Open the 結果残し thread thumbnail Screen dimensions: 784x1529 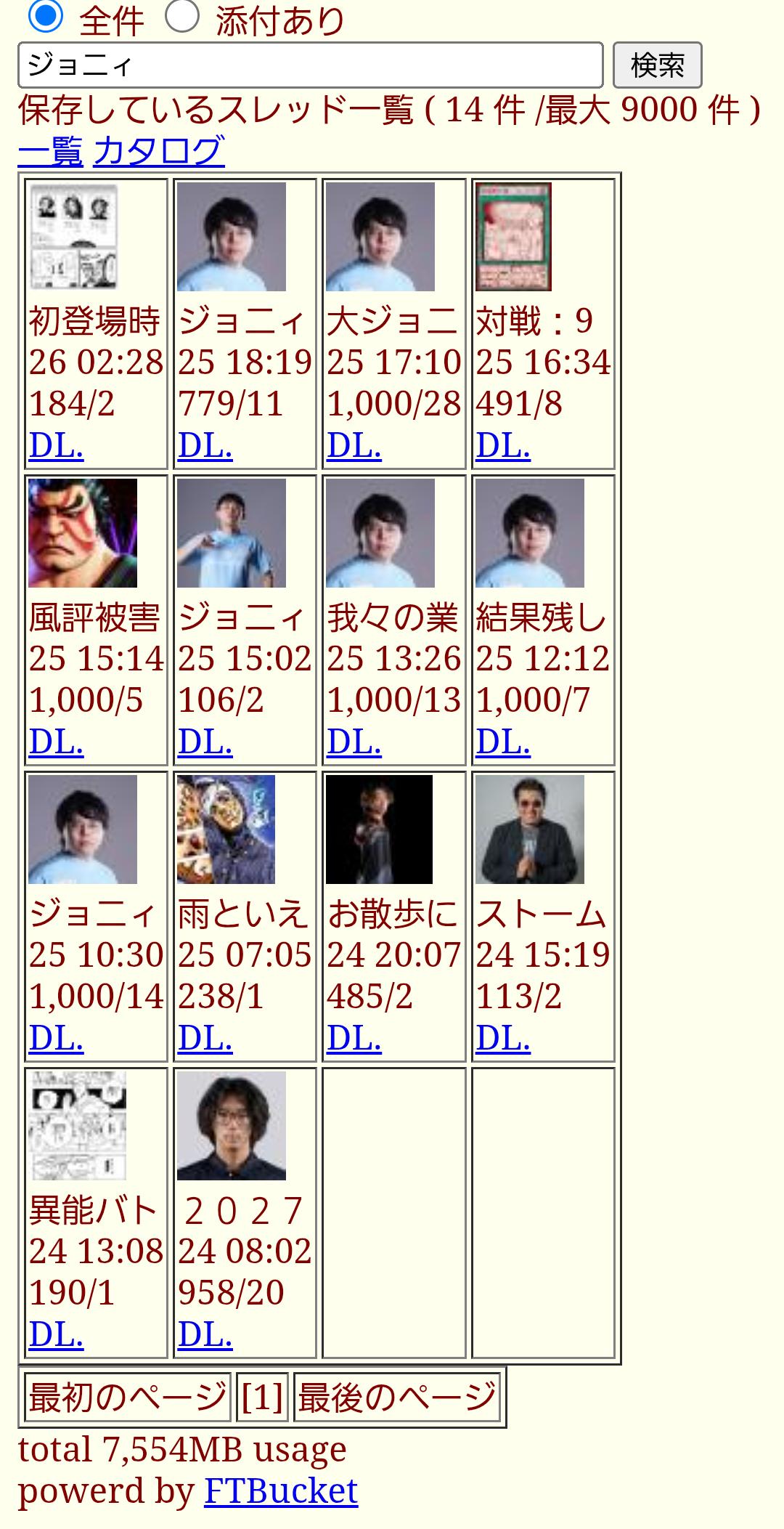pos(529,533)
